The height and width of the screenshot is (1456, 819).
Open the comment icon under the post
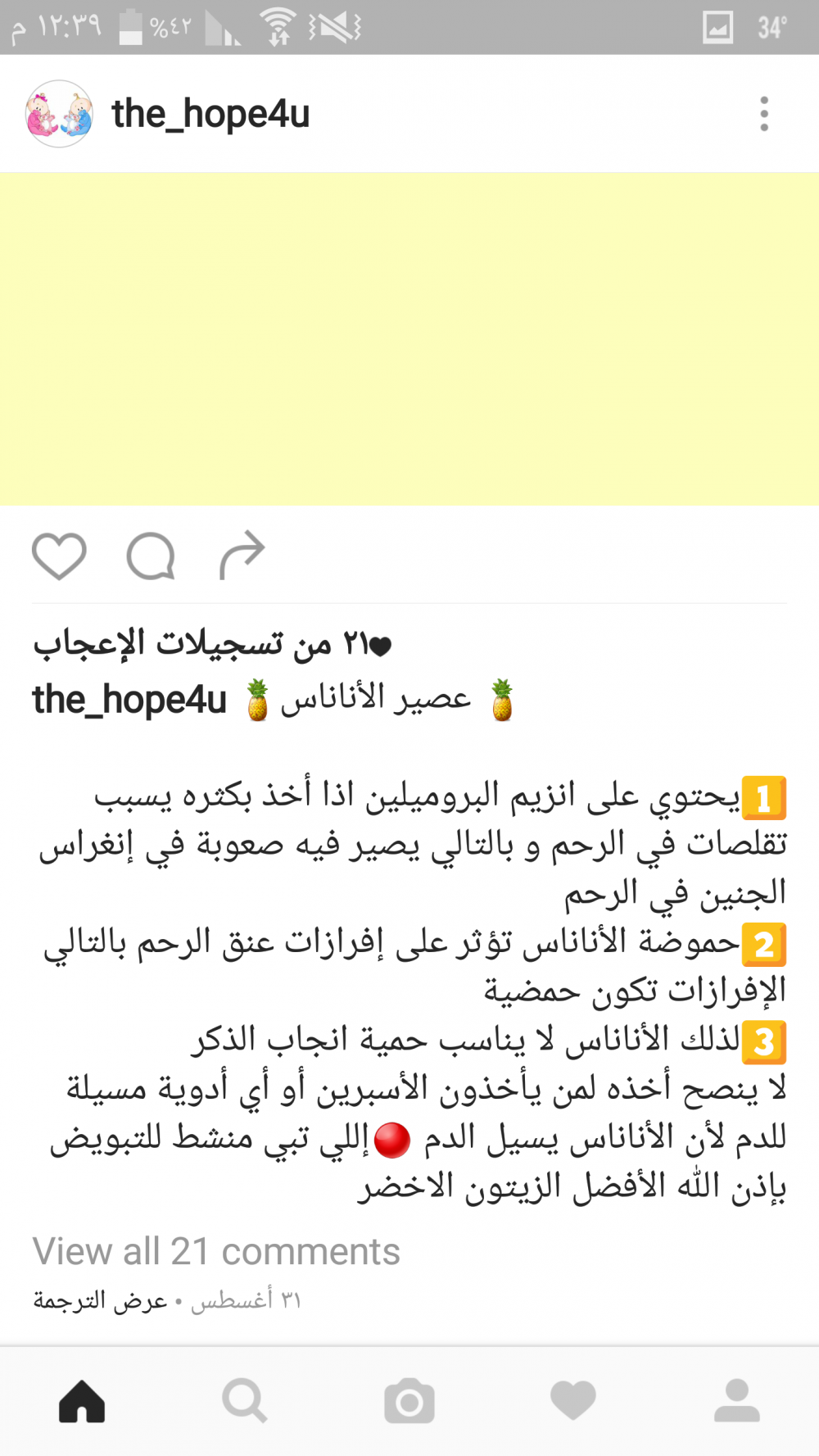pos(151,556)
